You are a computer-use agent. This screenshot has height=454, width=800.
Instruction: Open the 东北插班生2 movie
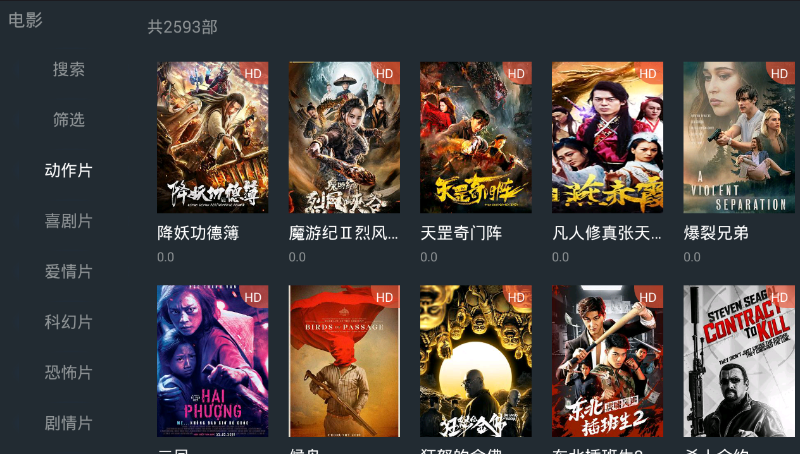coord(607,361)
